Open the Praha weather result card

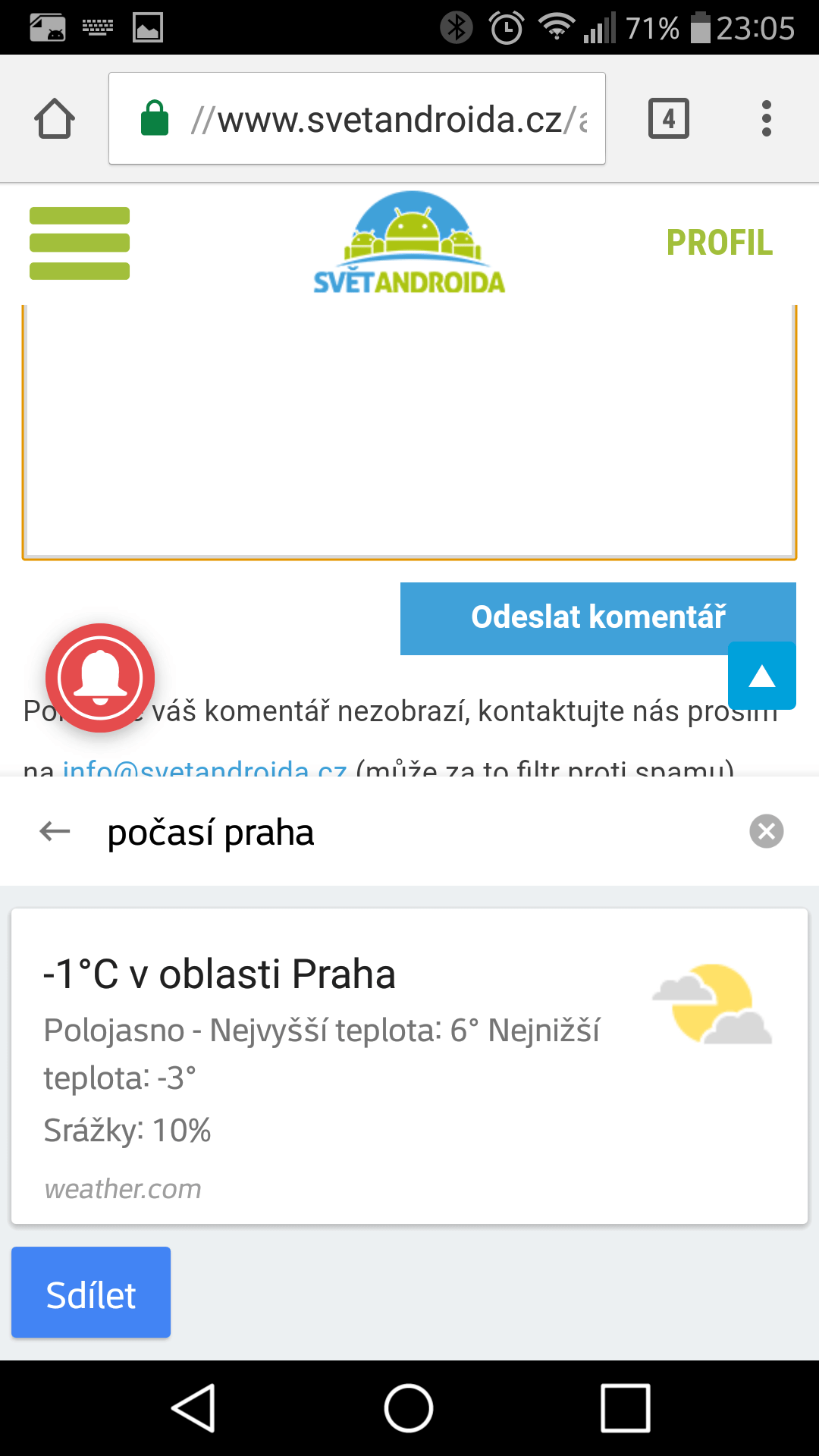(409, 1065)
